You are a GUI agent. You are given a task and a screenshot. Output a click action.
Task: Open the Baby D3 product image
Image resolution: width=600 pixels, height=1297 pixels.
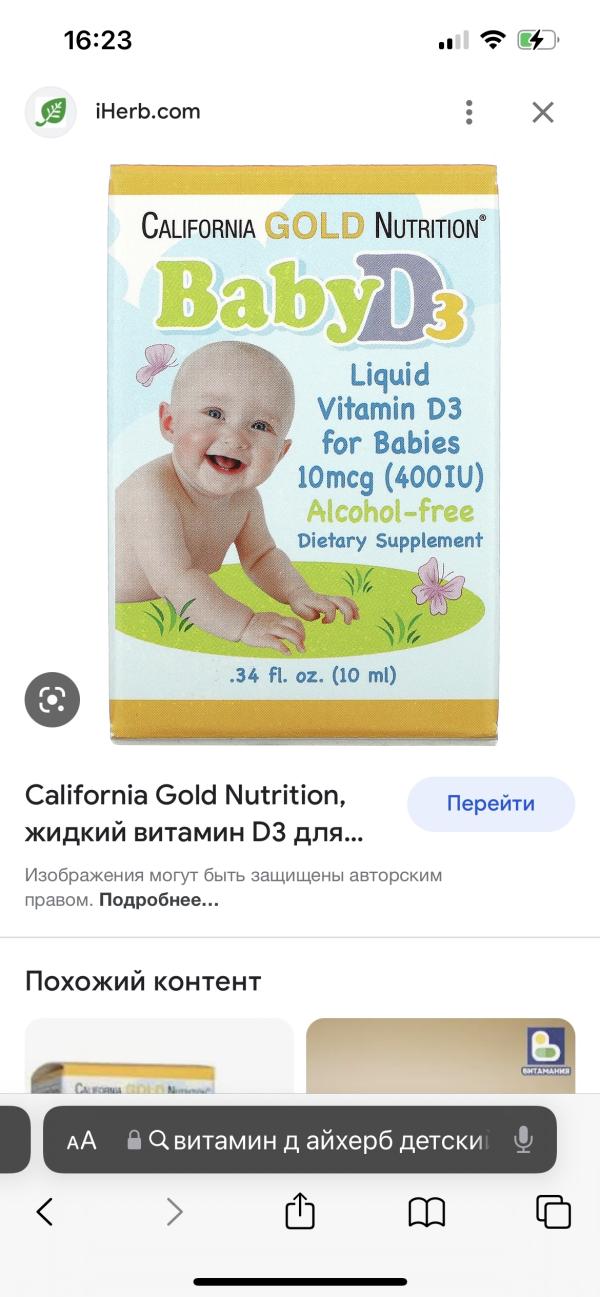coord(303,455)
